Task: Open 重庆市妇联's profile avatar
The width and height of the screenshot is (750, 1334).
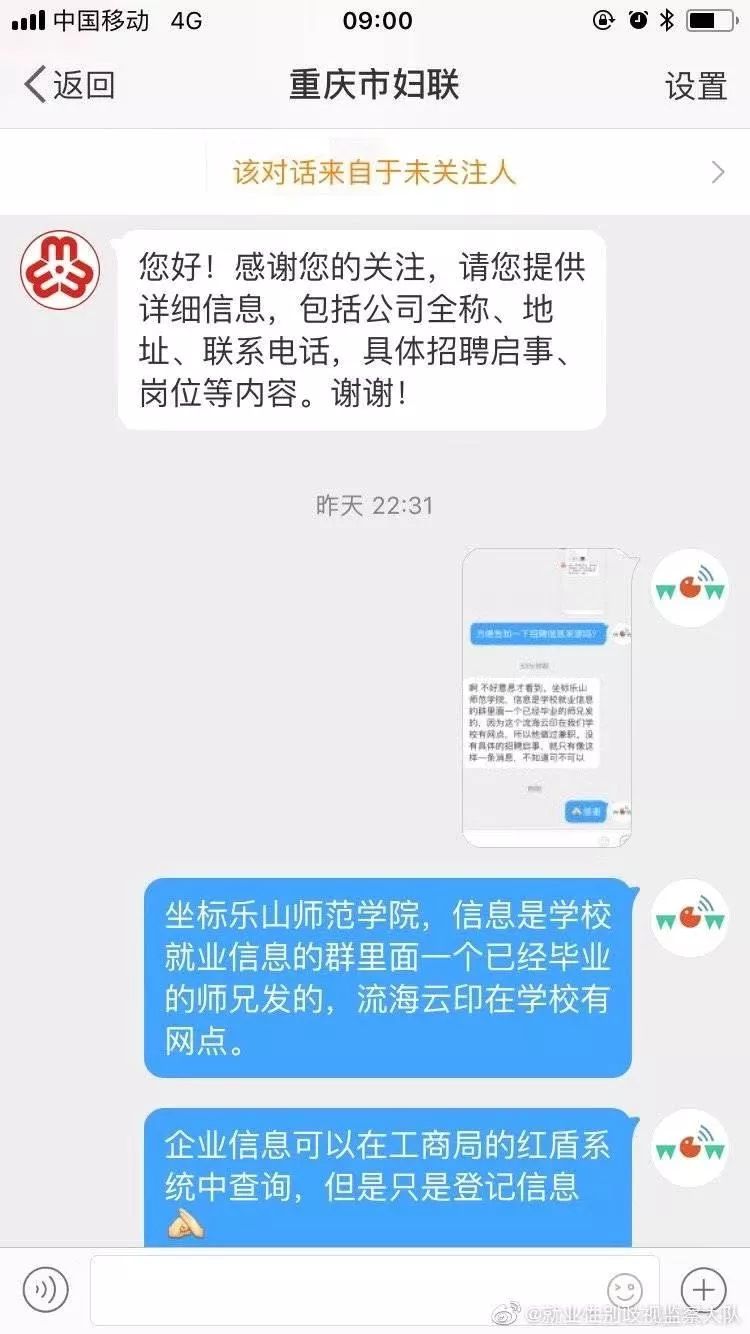Action: [60, 269]
